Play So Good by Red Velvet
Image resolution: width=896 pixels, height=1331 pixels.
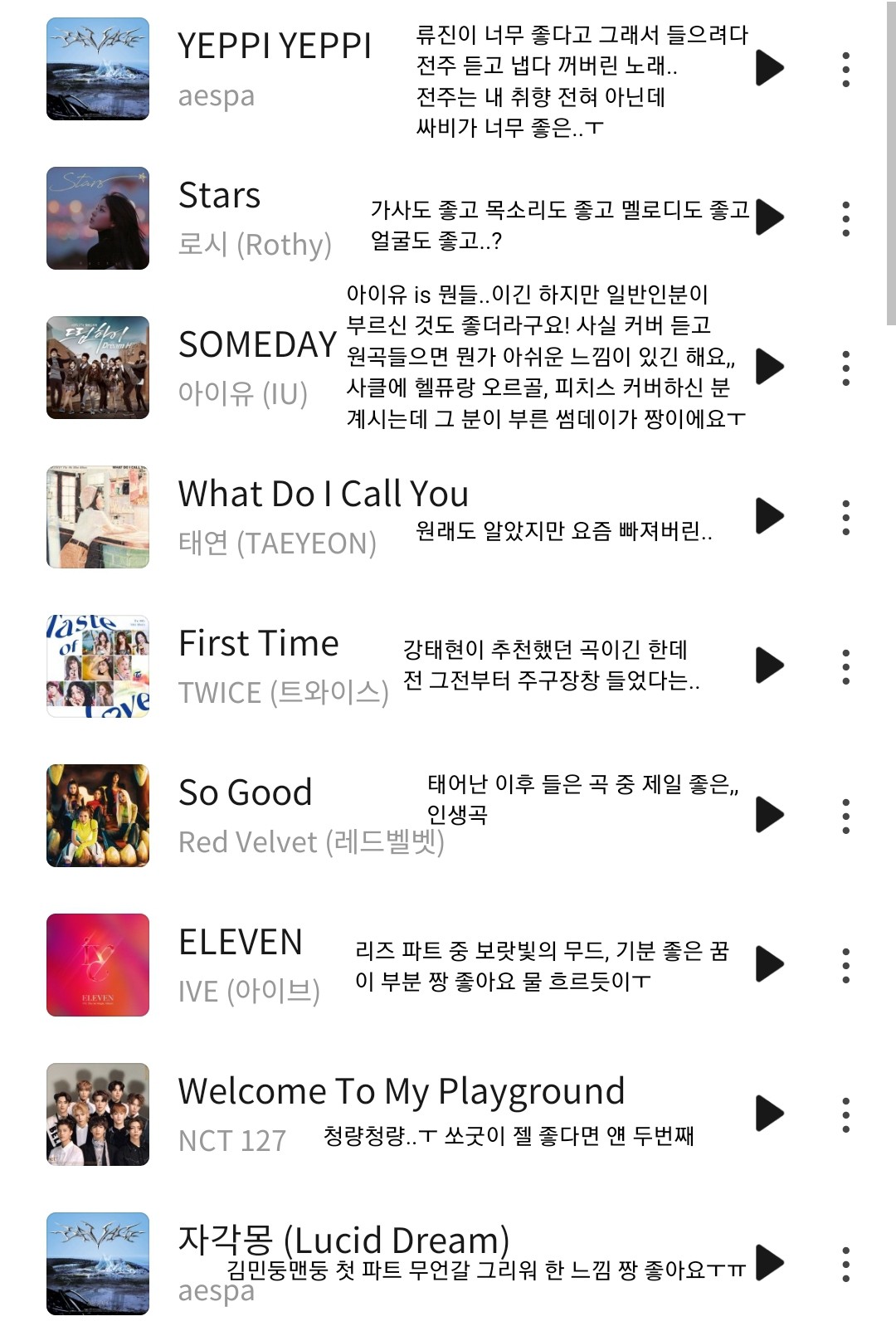[770, 815]
